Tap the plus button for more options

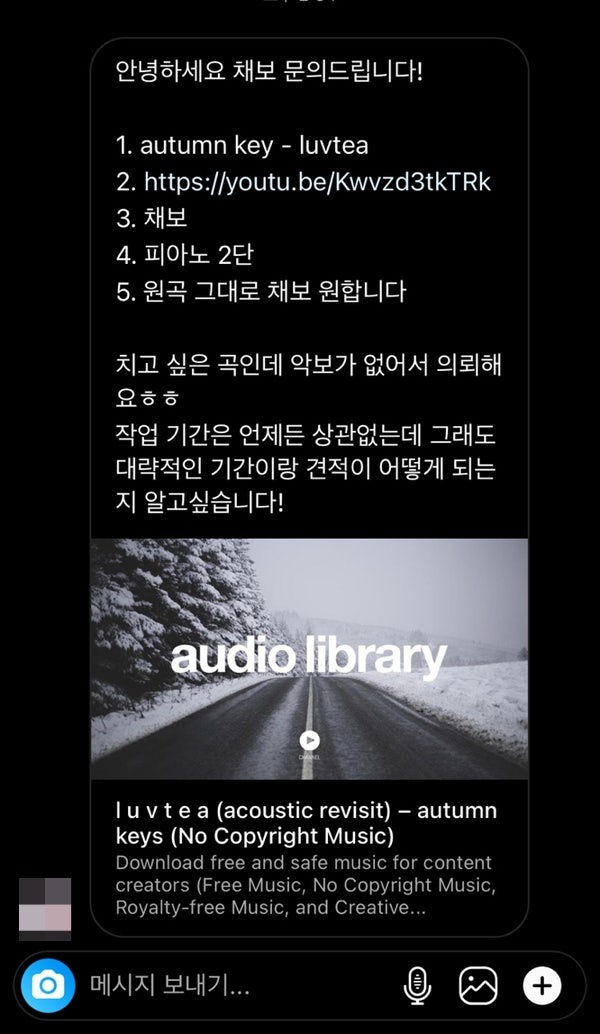pos(542,986)
